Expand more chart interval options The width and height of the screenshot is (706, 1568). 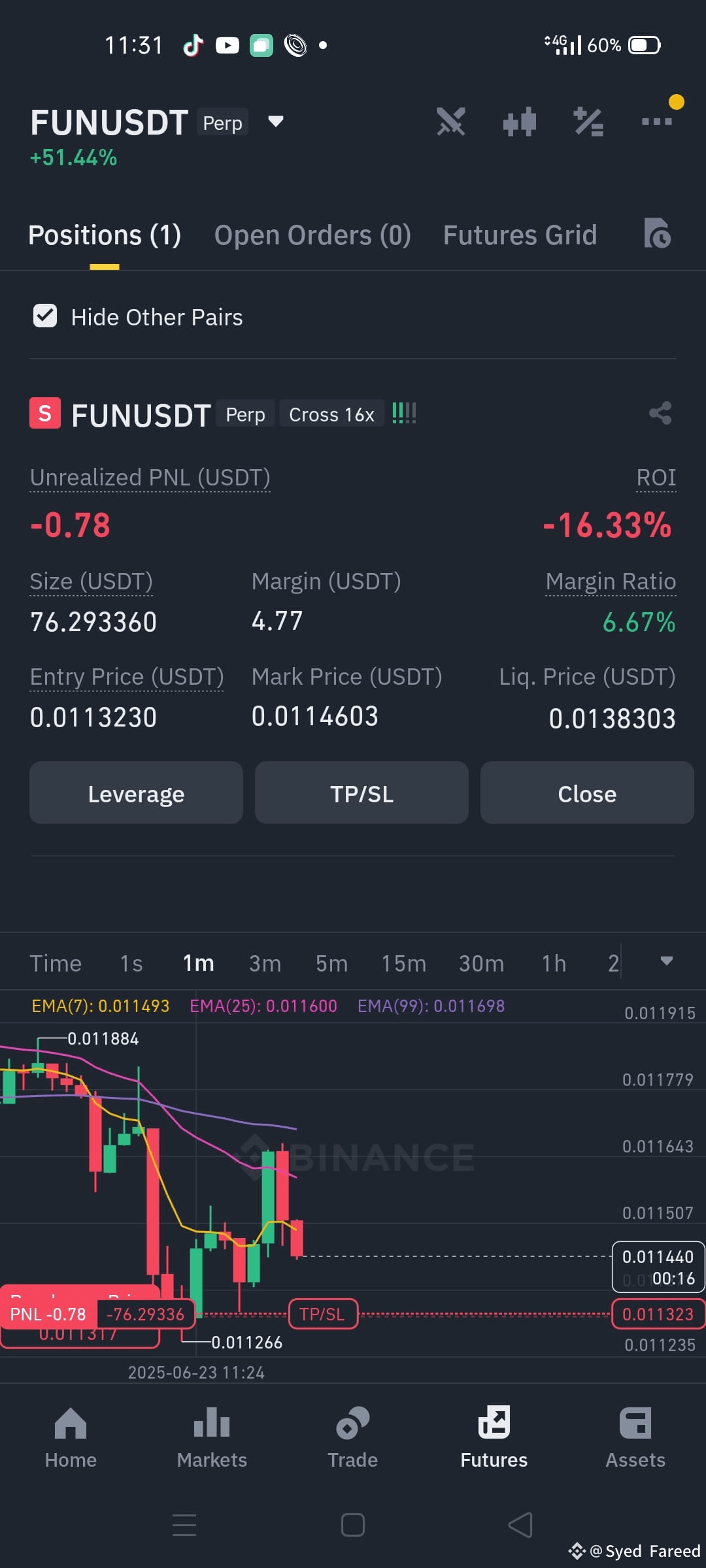pyautogui.click(x=667, y=961)
